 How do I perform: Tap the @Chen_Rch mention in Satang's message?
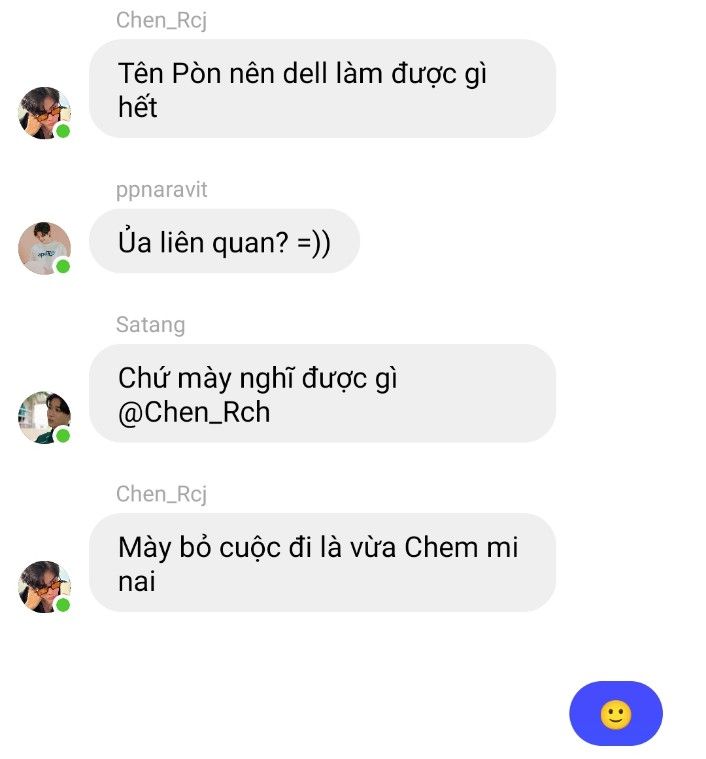[x=194, y=412]
